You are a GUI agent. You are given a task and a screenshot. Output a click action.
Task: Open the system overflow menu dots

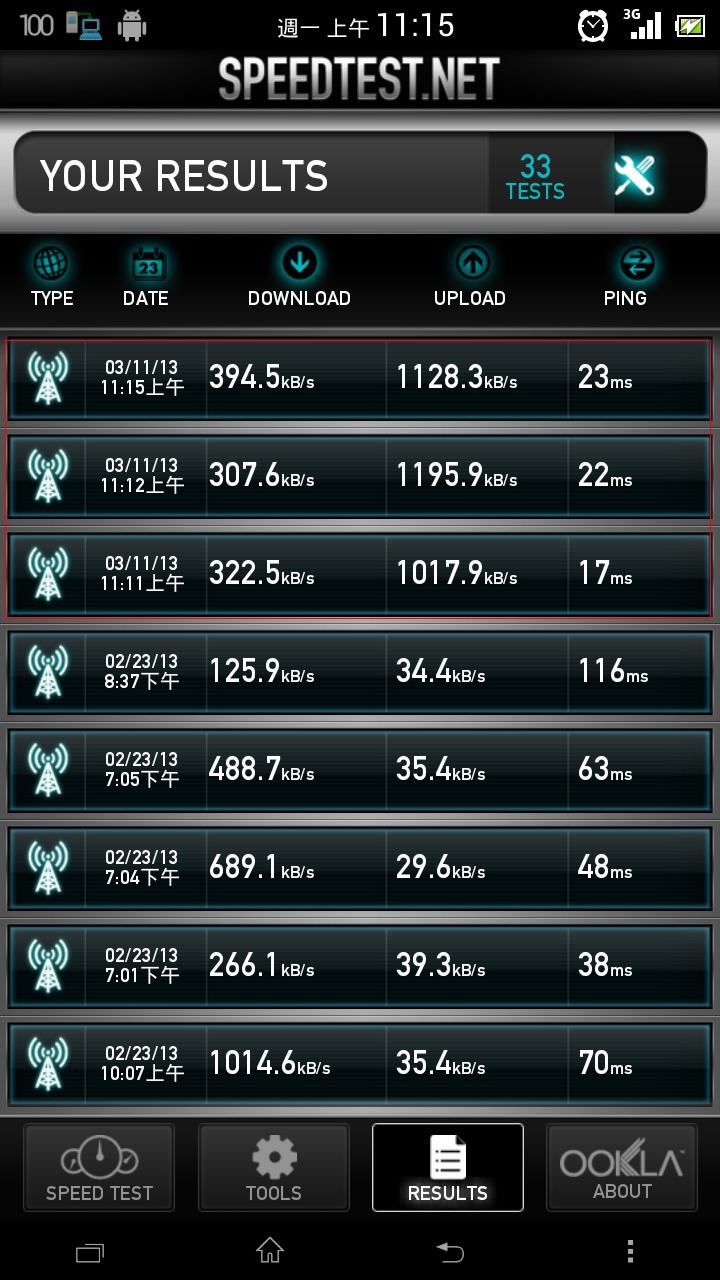coord(630,1251)
